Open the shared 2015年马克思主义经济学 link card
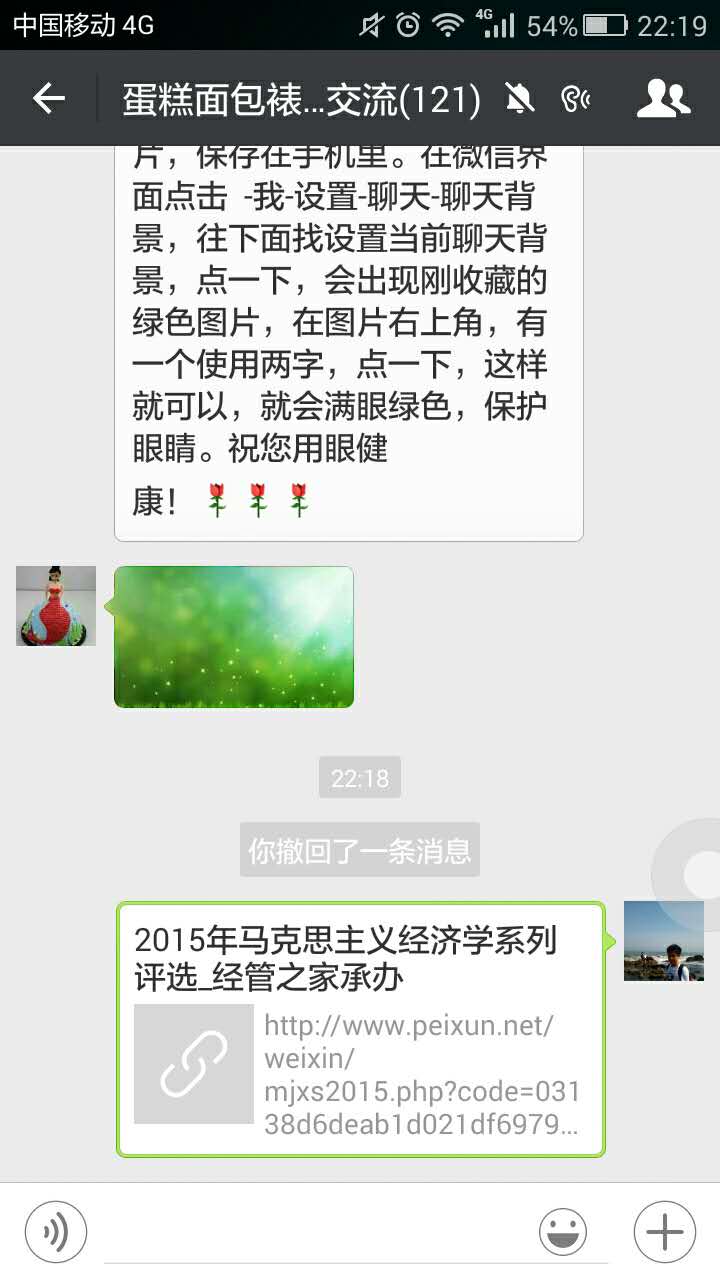 point(360,1029)
